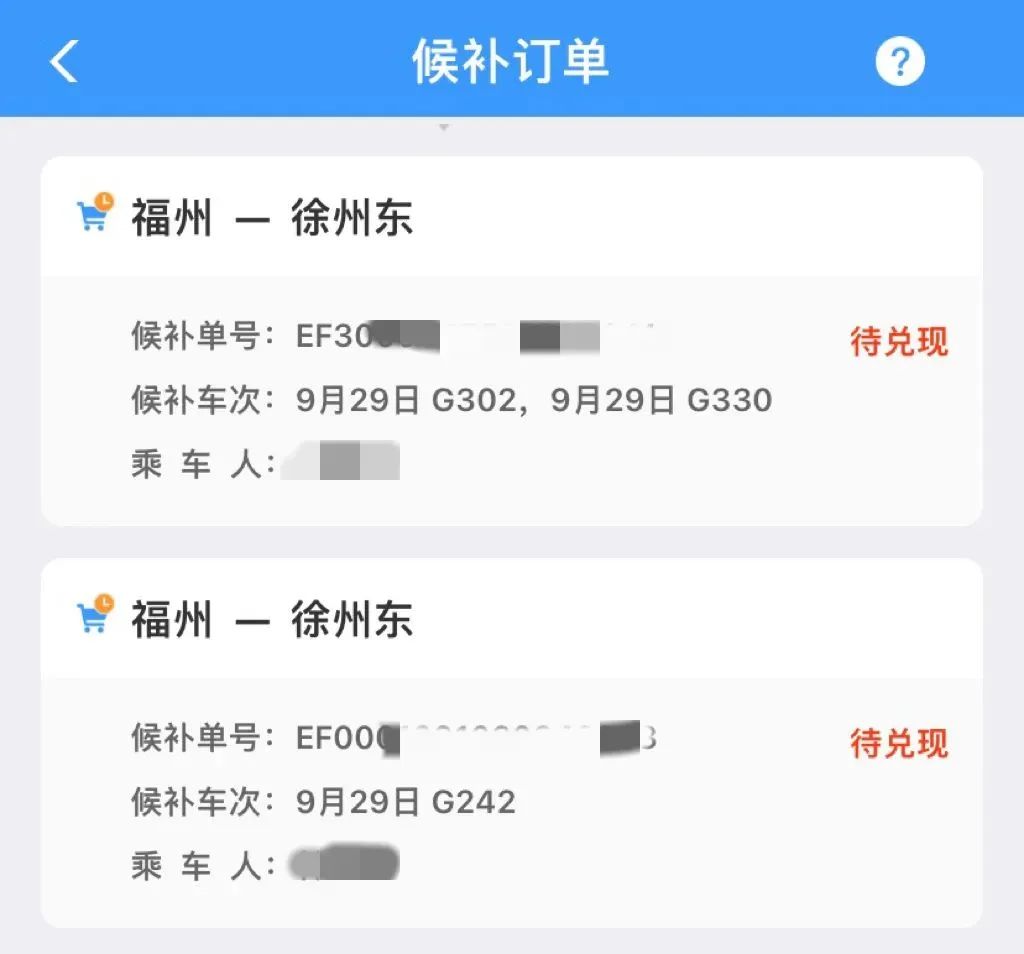Go back from the 候补订单 page

coord(64,62)
